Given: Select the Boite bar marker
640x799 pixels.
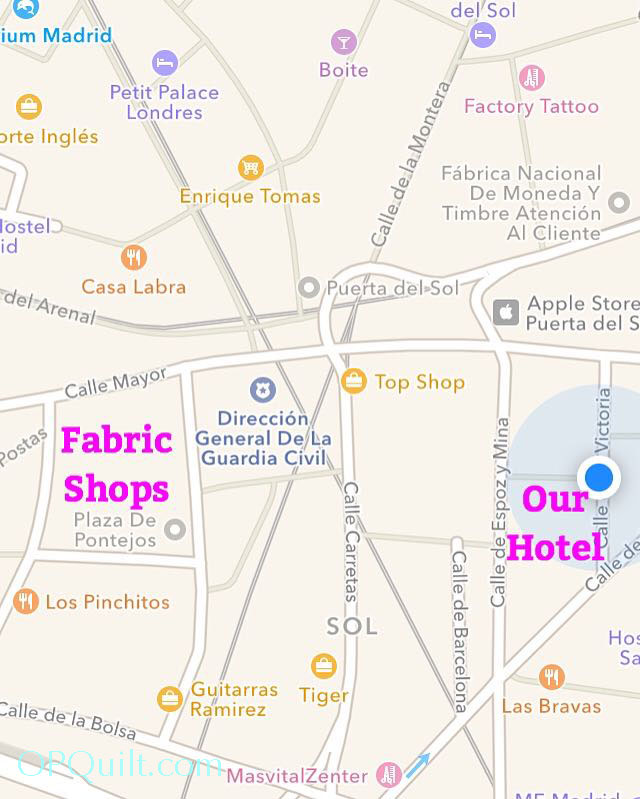Looking at the screenshot, I should pos(344,42).
